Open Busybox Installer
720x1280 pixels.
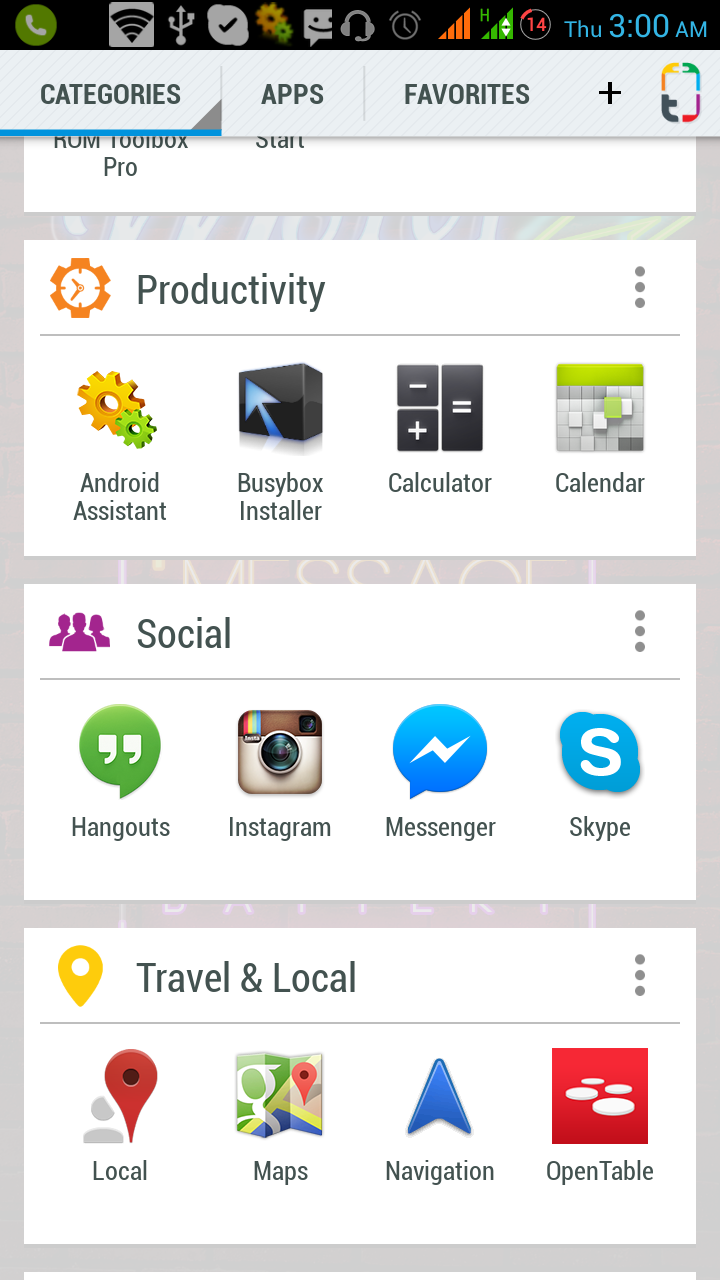click(280, 410)
